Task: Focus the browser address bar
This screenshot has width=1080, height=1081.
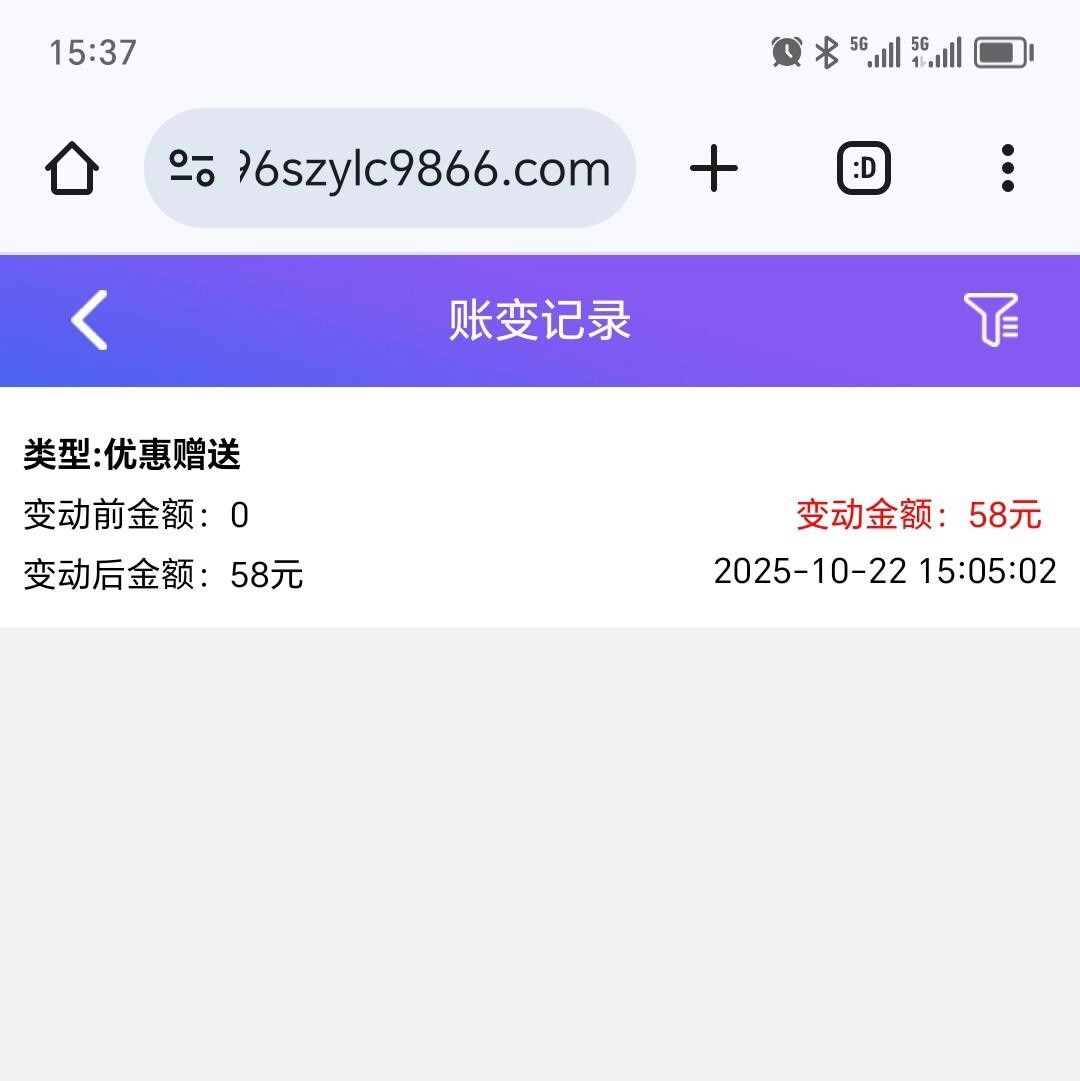Action: [x=420, y=168]
